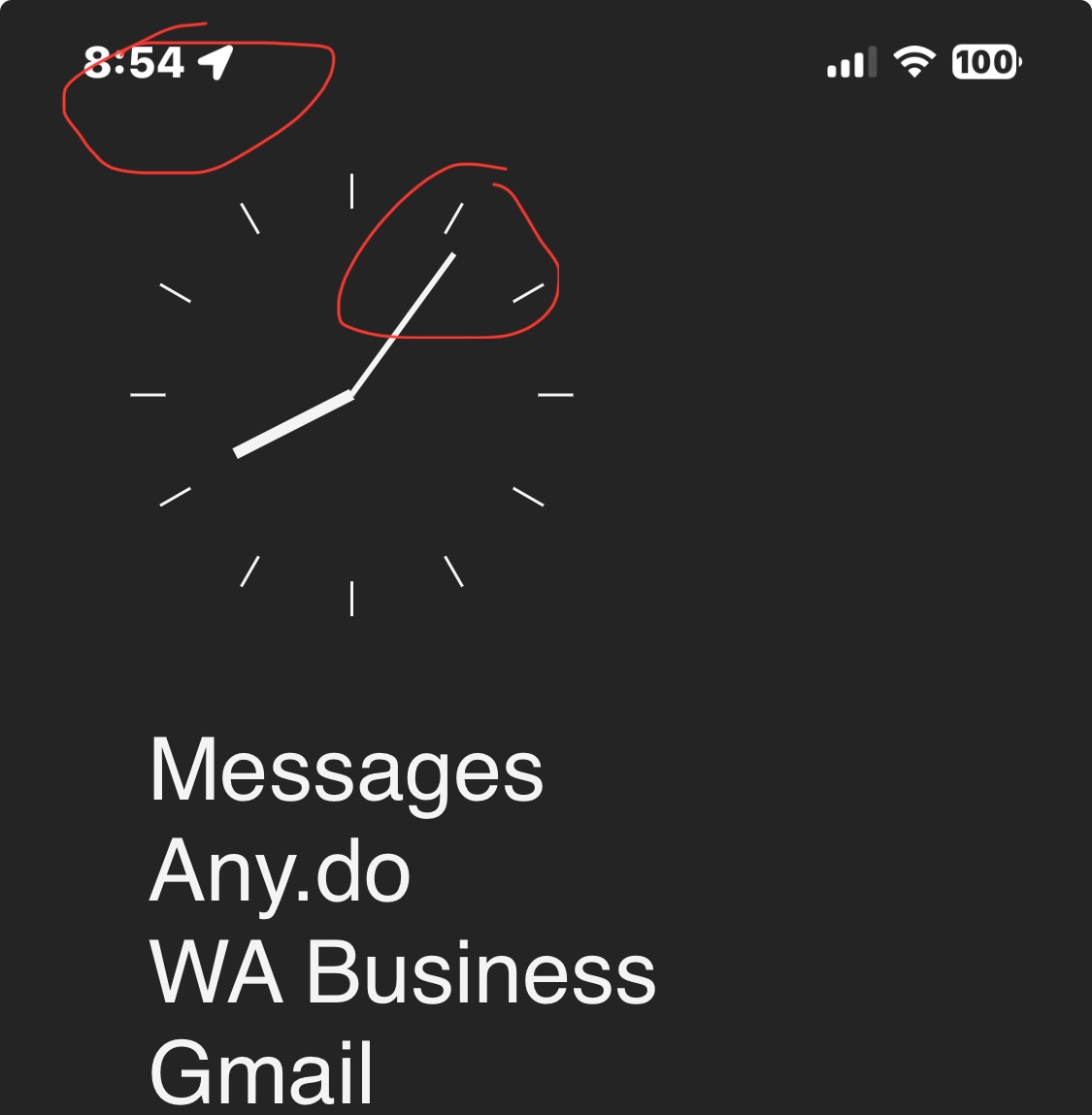Image resolution: width=1092 pixels, height=1115 pixels.
Task: Tap the analog clock widget
Action: pyautogui.click(x=351, y=395)
